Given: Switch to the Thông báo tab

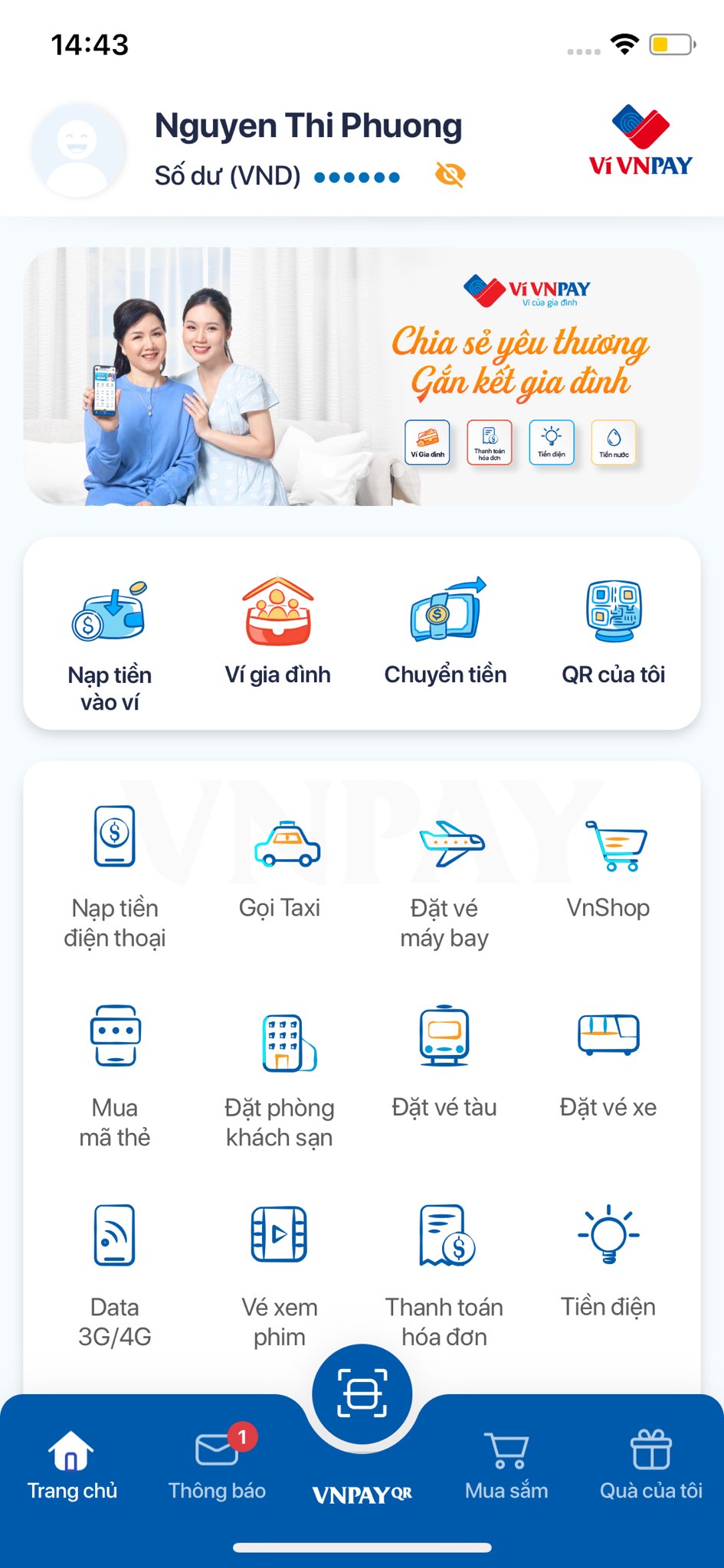Looking at the screenshot, I should [218, 1464].
